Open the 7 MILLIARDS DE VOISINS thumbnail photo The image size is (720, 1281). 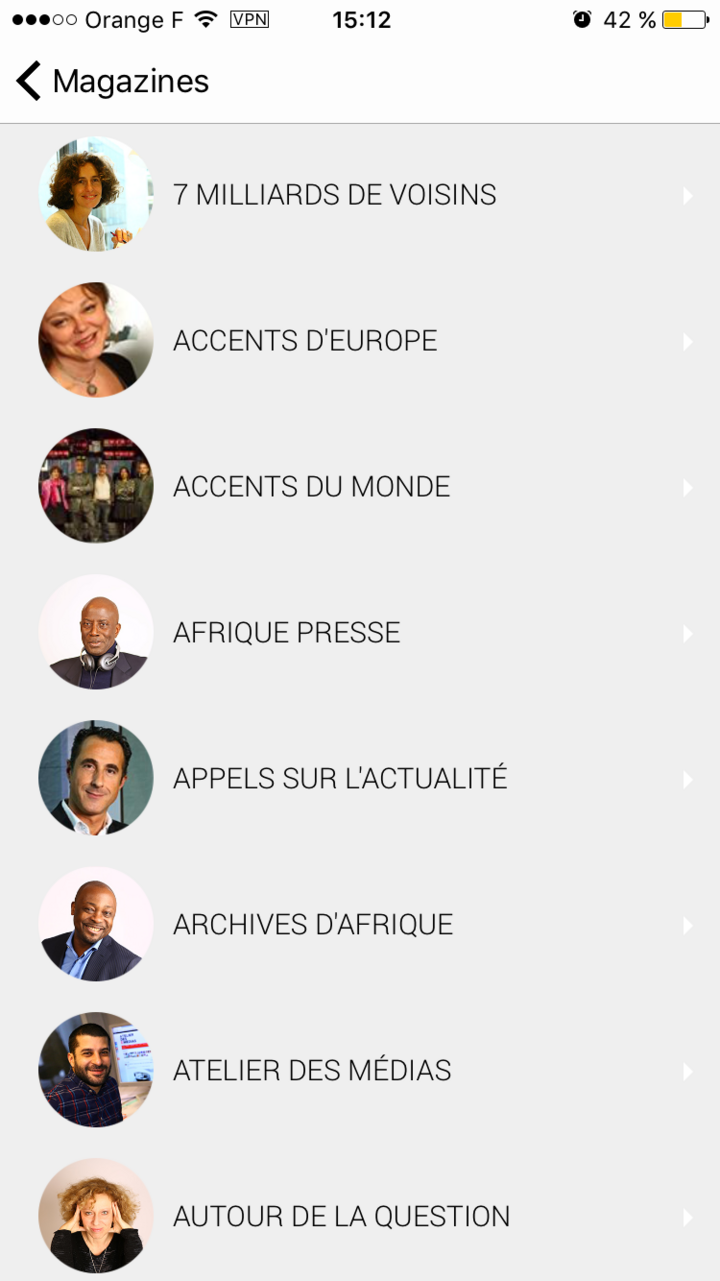coord(95,194)
